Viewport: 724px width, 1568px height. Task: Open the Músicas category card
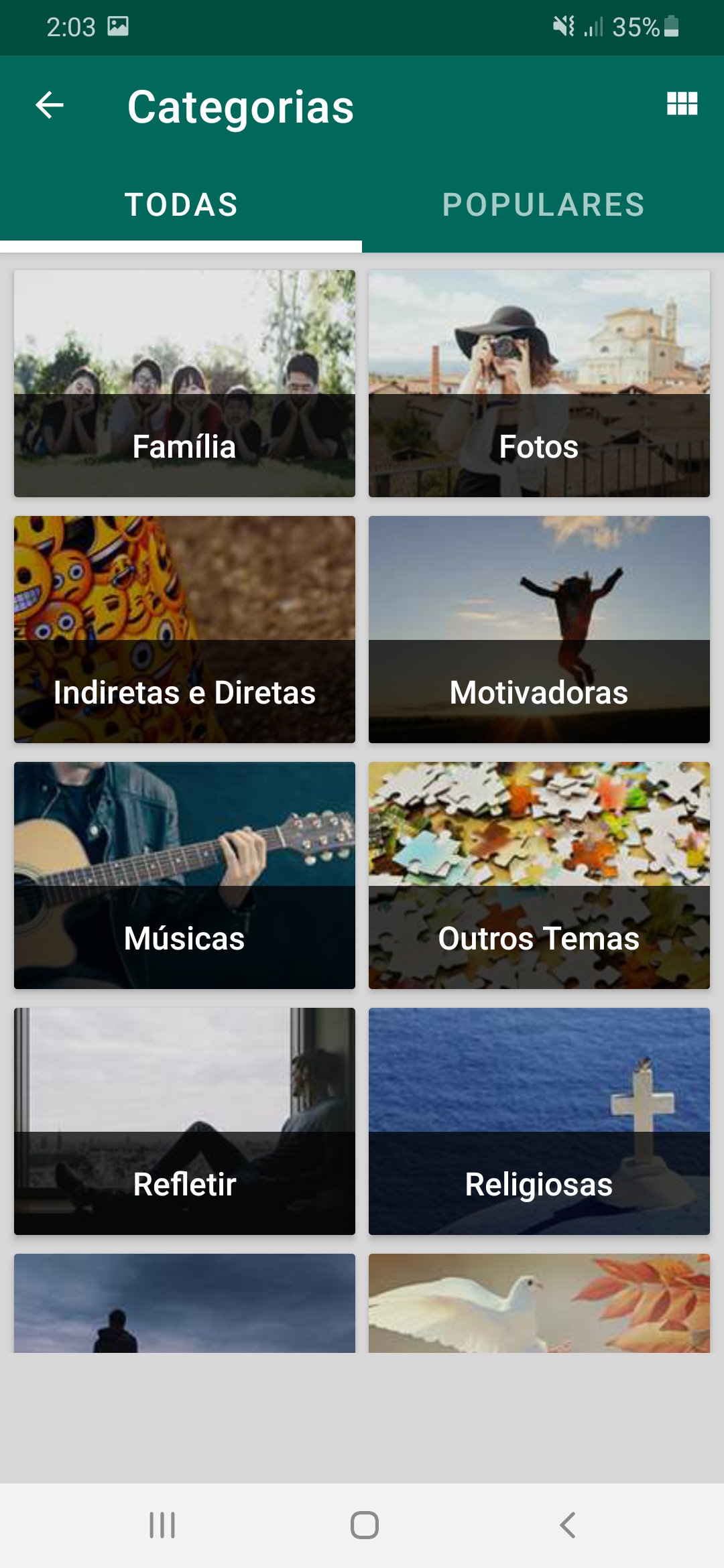(184, 875)
